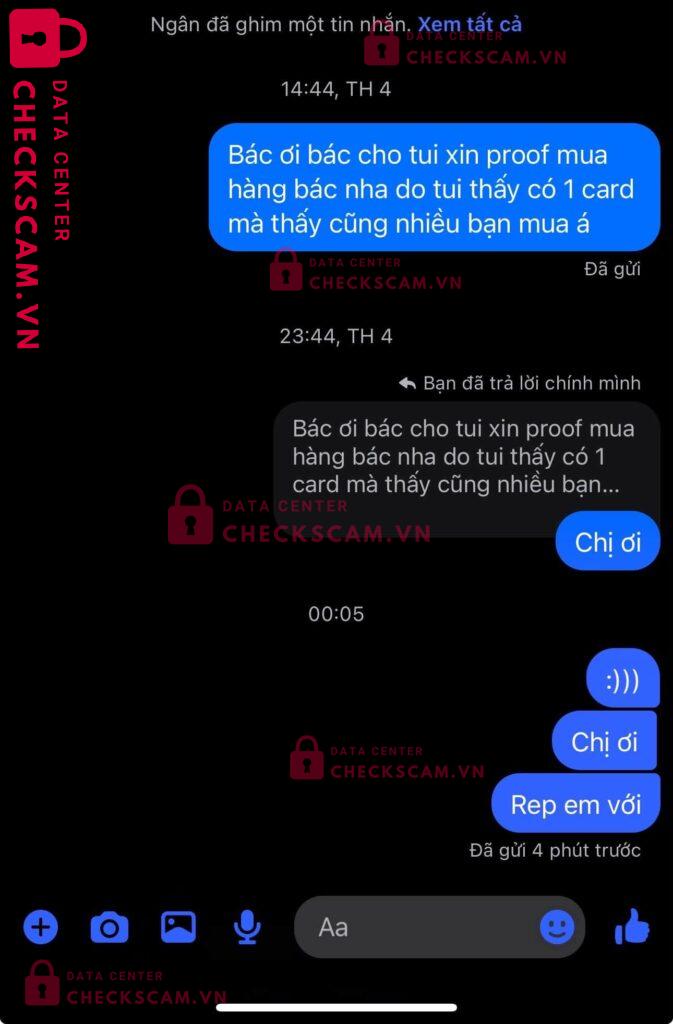Screen dimensions: 673x1024
Task: Open the camera to take a photo
Action: tap(109, 927)
